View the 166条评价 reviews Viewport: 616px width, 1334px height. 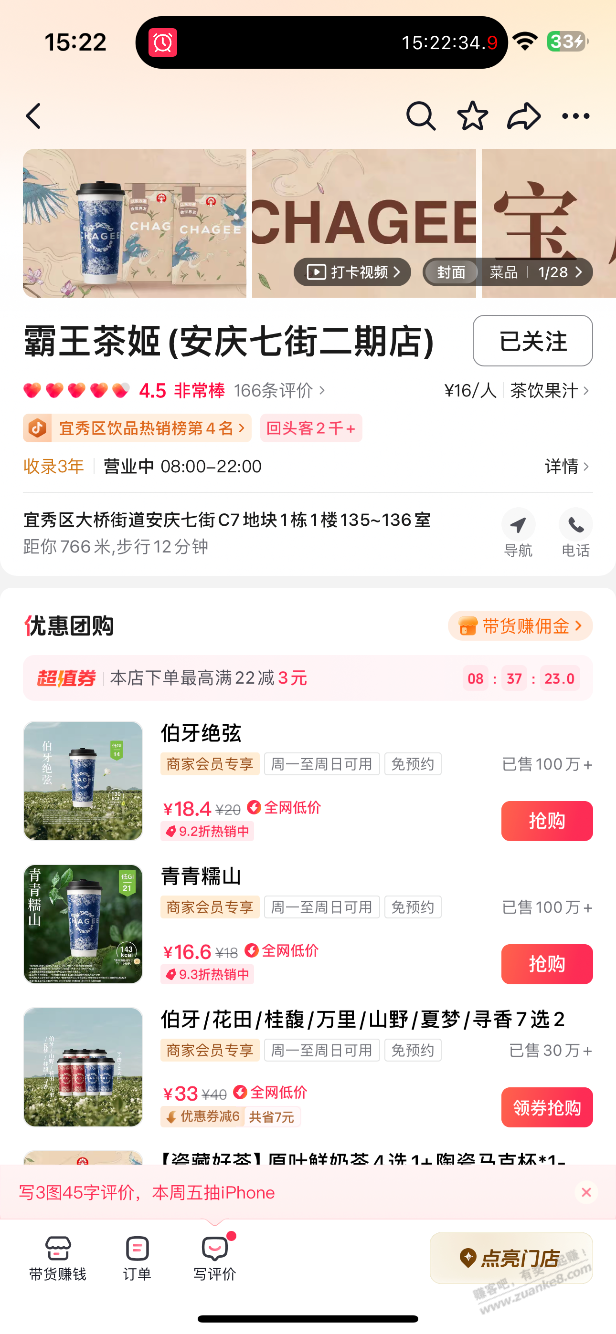pyautogui.click(x=279, y=390)
